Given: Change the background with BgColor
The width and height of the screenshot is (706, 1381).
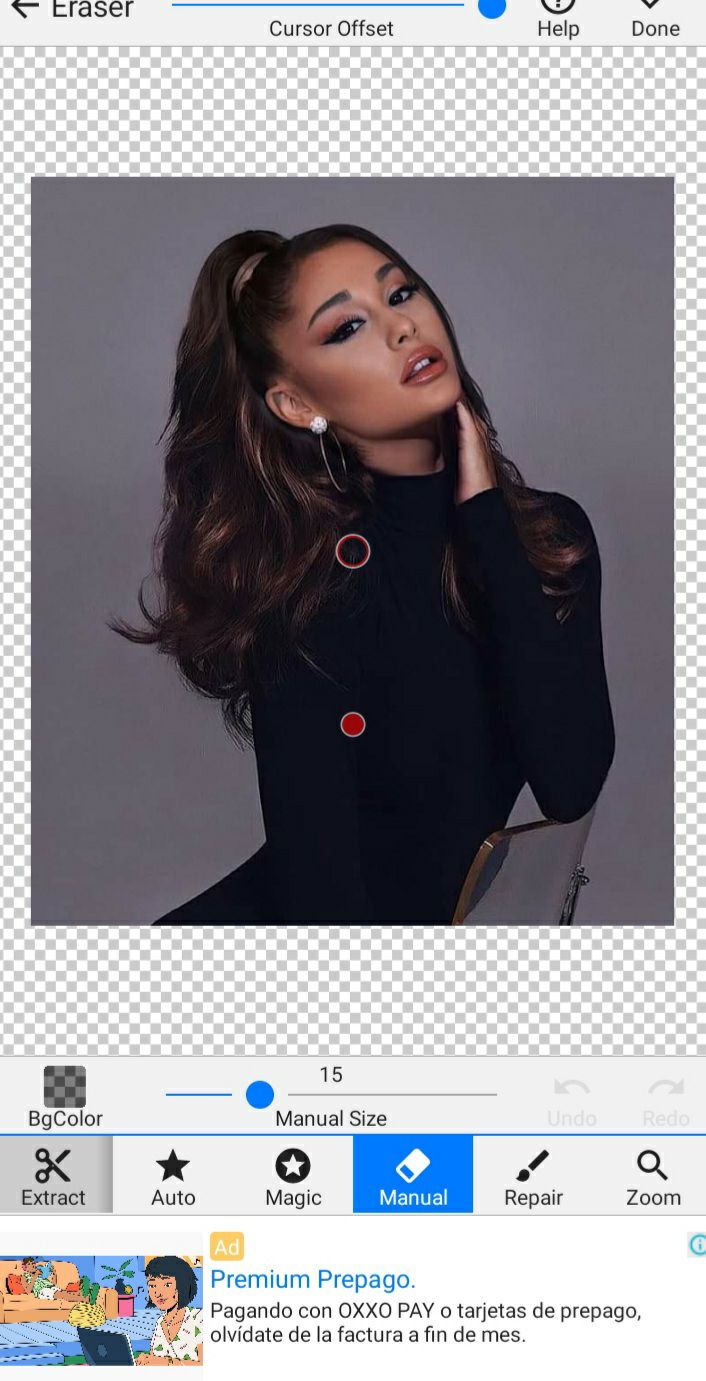Looking at the screenshot, I should click(65, 1097).
